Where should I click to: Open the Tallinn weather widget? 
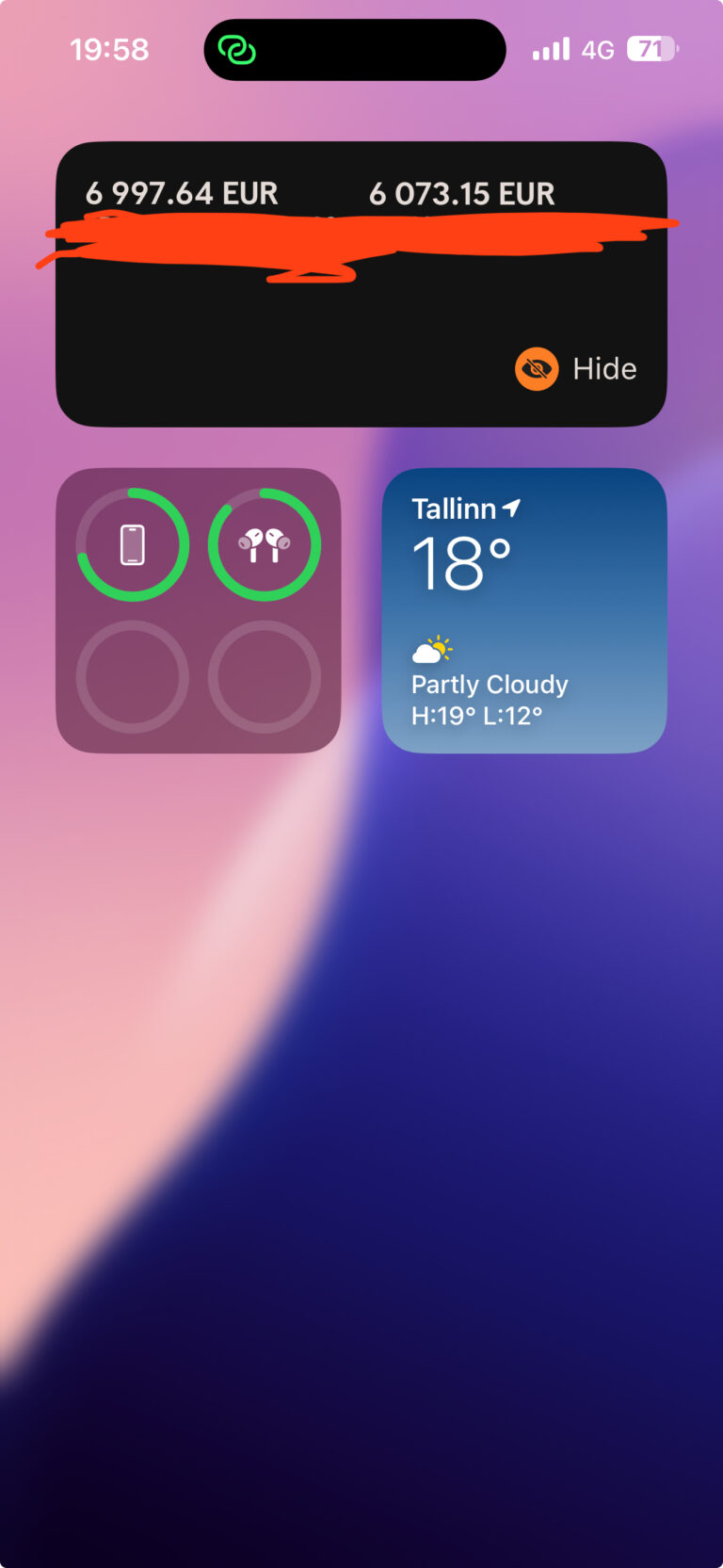click(523, 610)
